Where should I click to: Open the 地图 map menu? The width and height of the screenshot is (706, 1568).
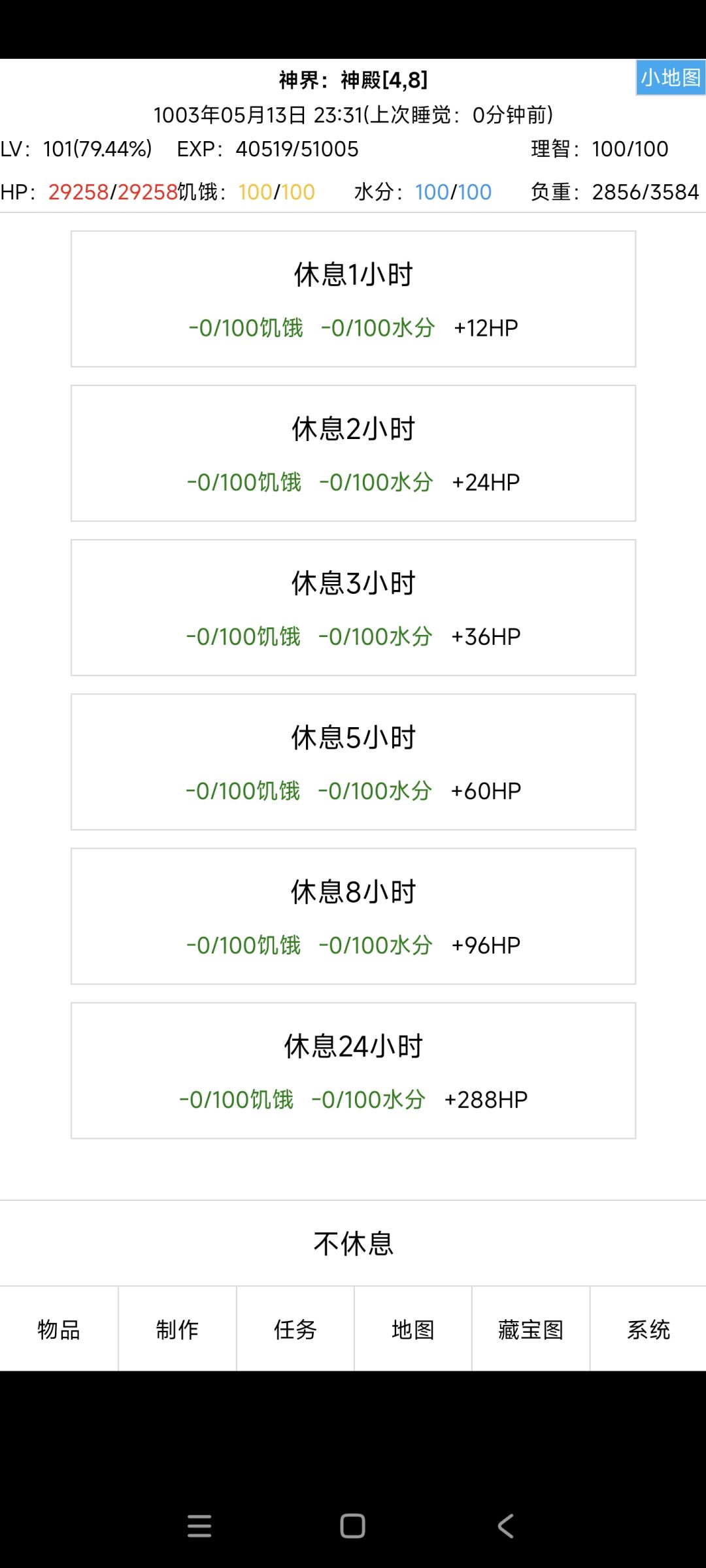tap(412, 1328)
